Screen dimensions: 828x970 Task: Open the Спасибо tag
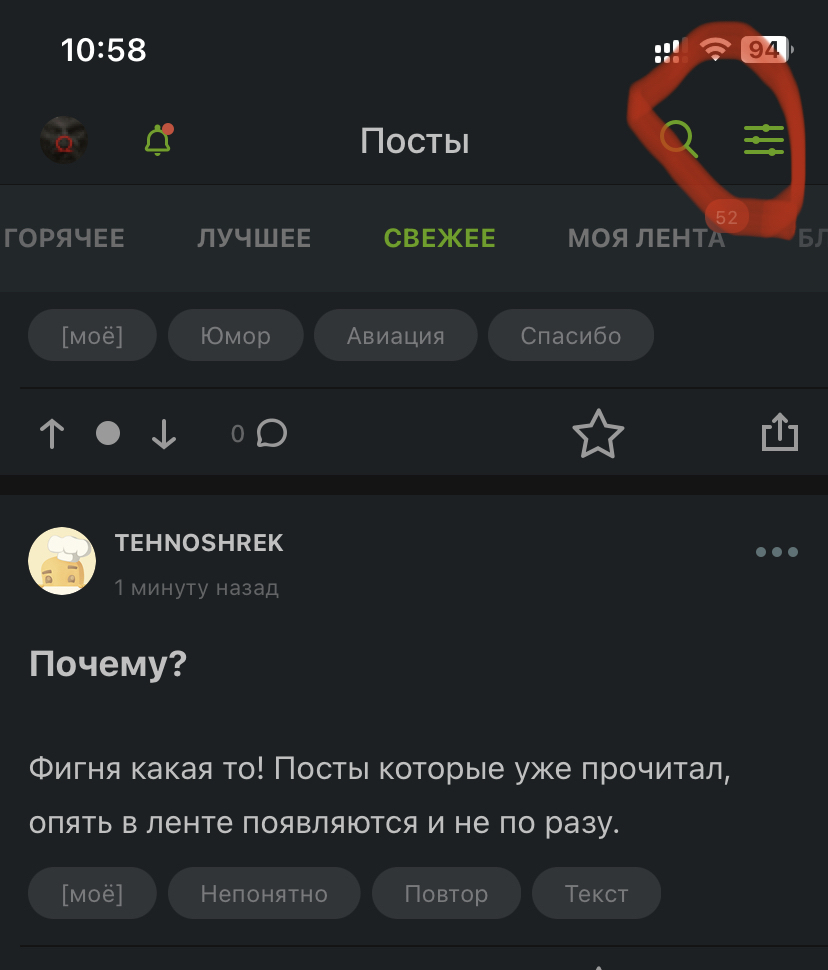pos(570,336)
